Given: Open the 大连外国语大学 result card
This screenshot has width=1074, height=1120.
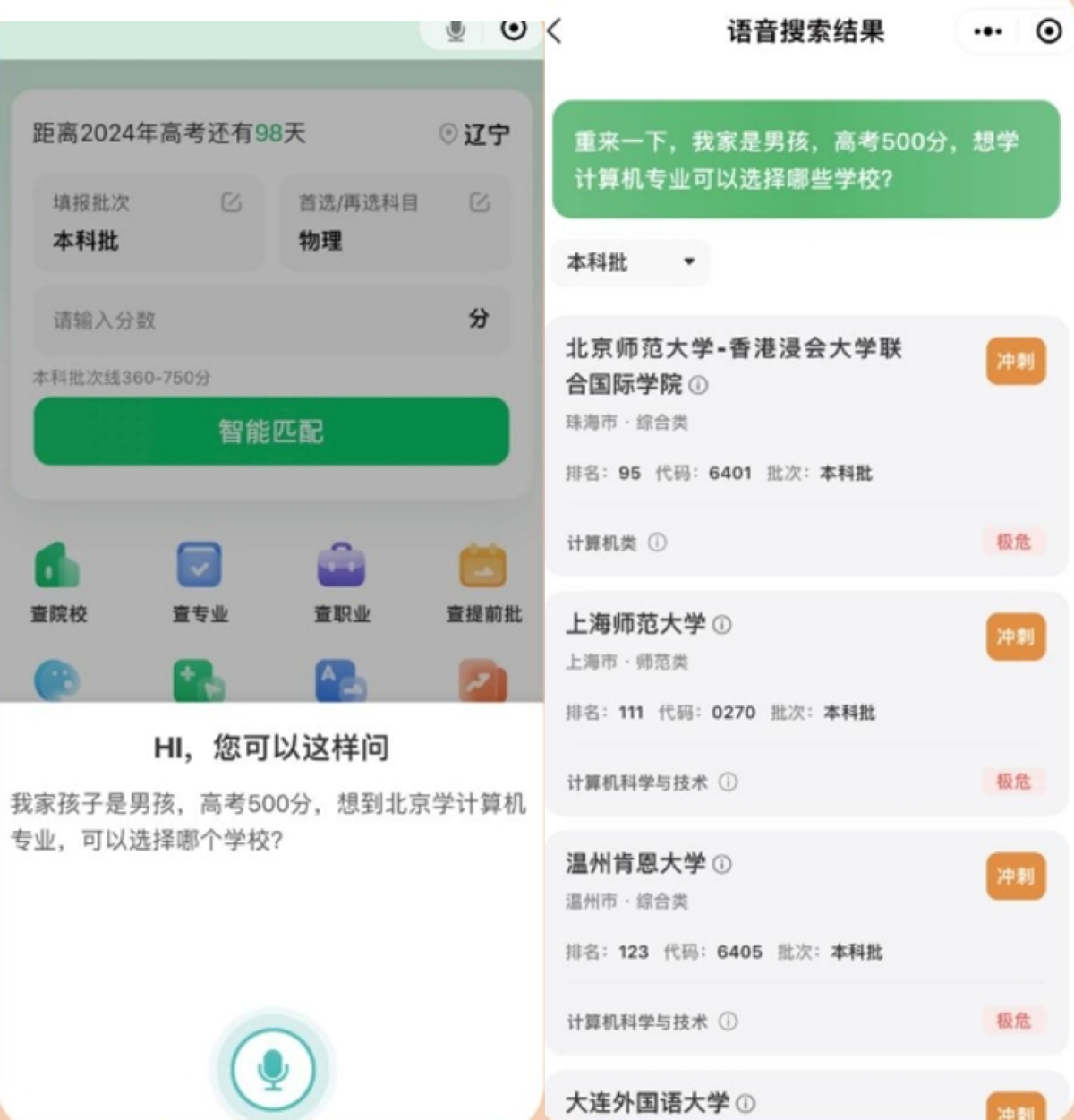Looking at the screenshot, I should click(x=646, y=1102).
